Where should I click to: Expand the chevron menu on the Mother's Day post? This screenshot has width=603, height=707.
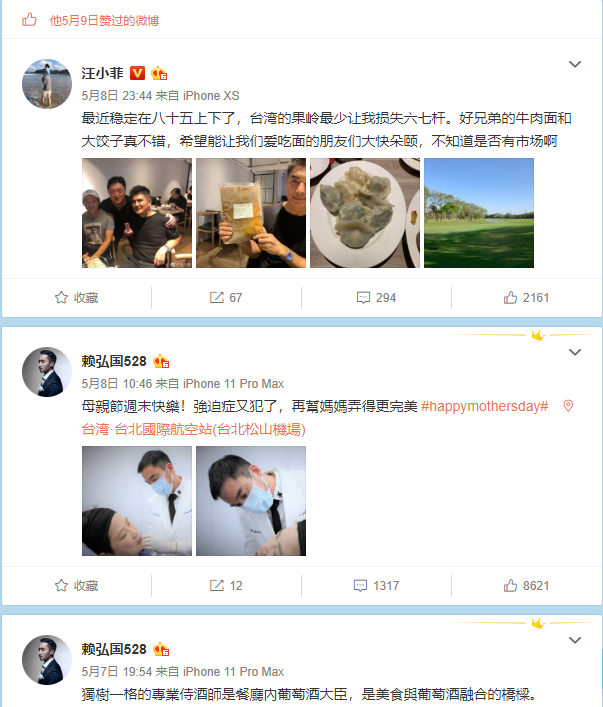pyautogui.click(x=575, y=353)
